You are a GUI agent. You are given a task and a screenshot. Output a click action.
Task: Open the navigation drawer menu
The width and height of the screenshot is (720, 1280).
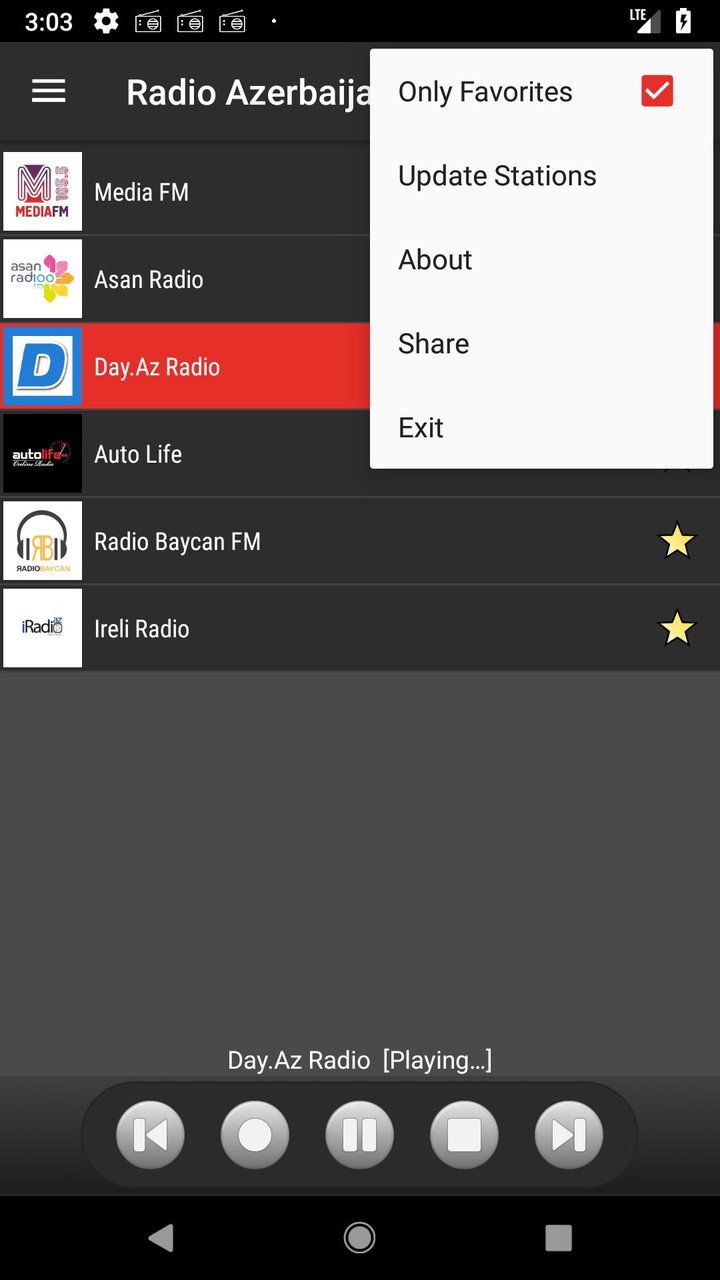(x=48, y=91)
